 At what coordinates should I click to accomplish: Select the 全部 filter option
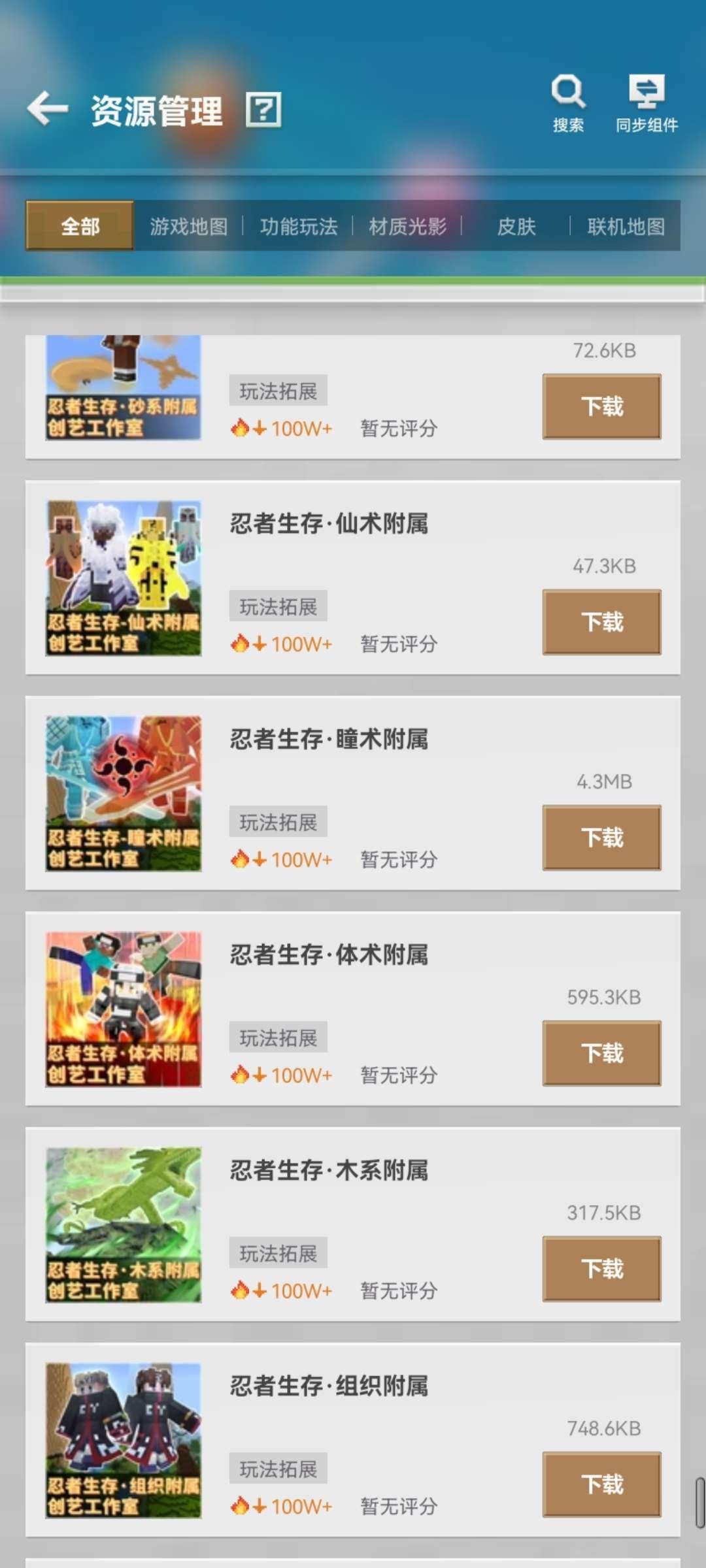click(x=78, y=227)
